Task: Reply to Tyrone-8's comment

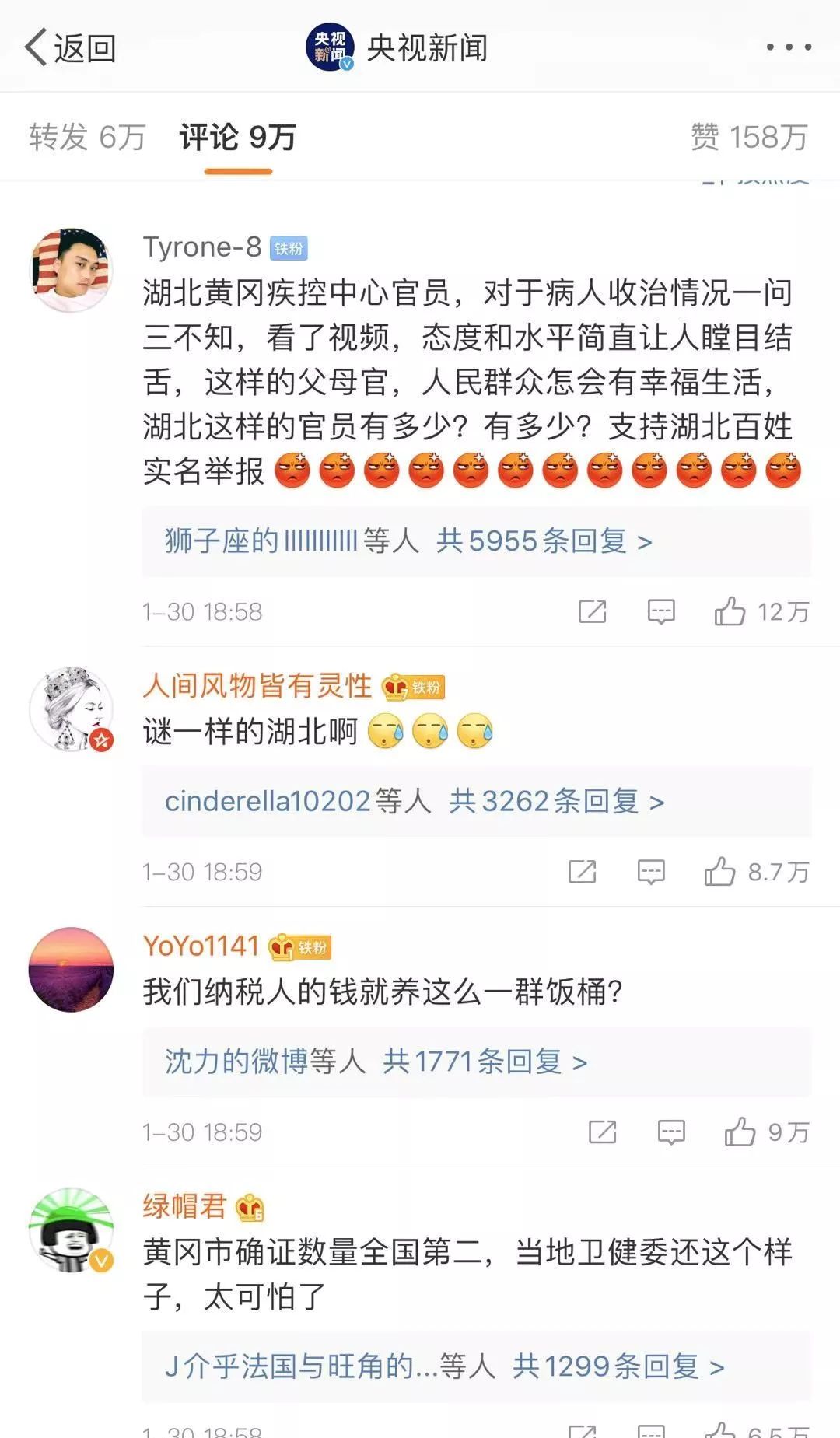Action: tap(661, 612)
